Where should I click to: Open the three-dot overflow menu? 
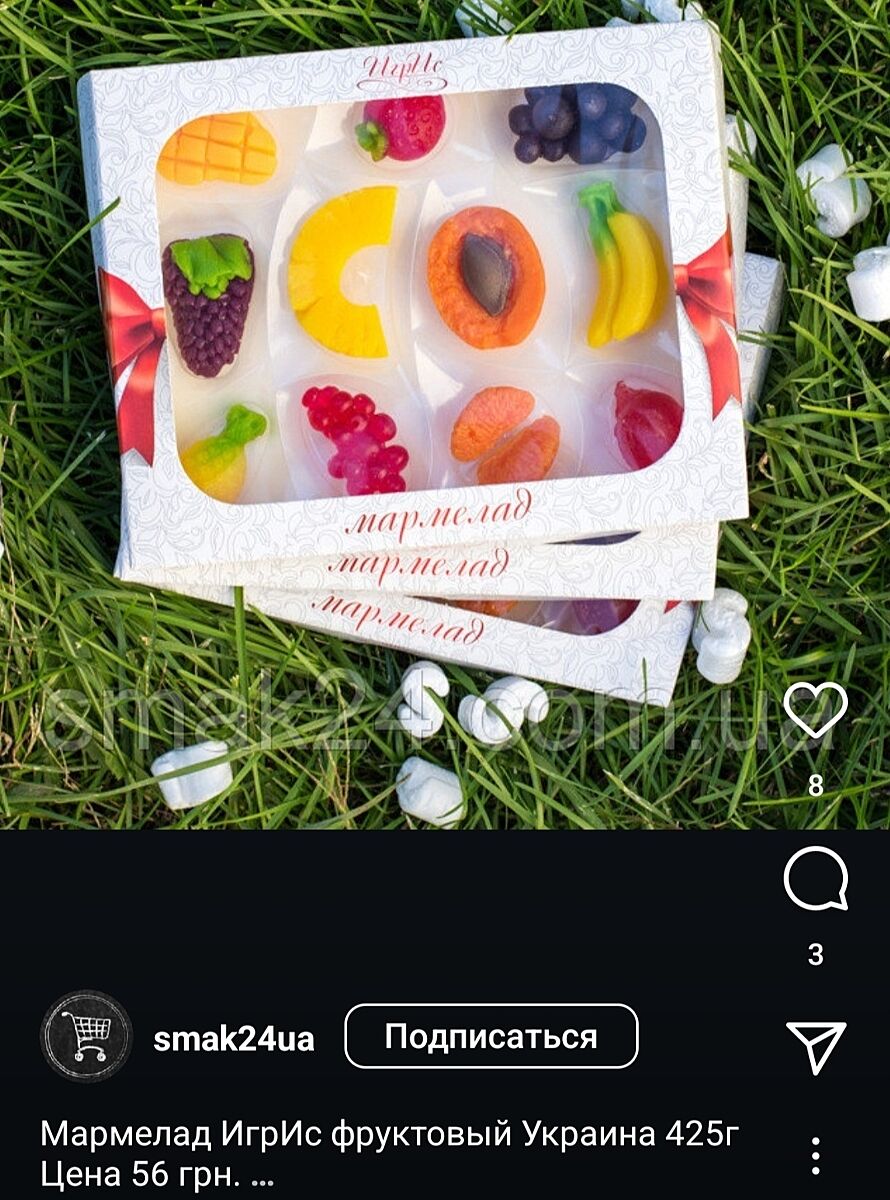815,1156
